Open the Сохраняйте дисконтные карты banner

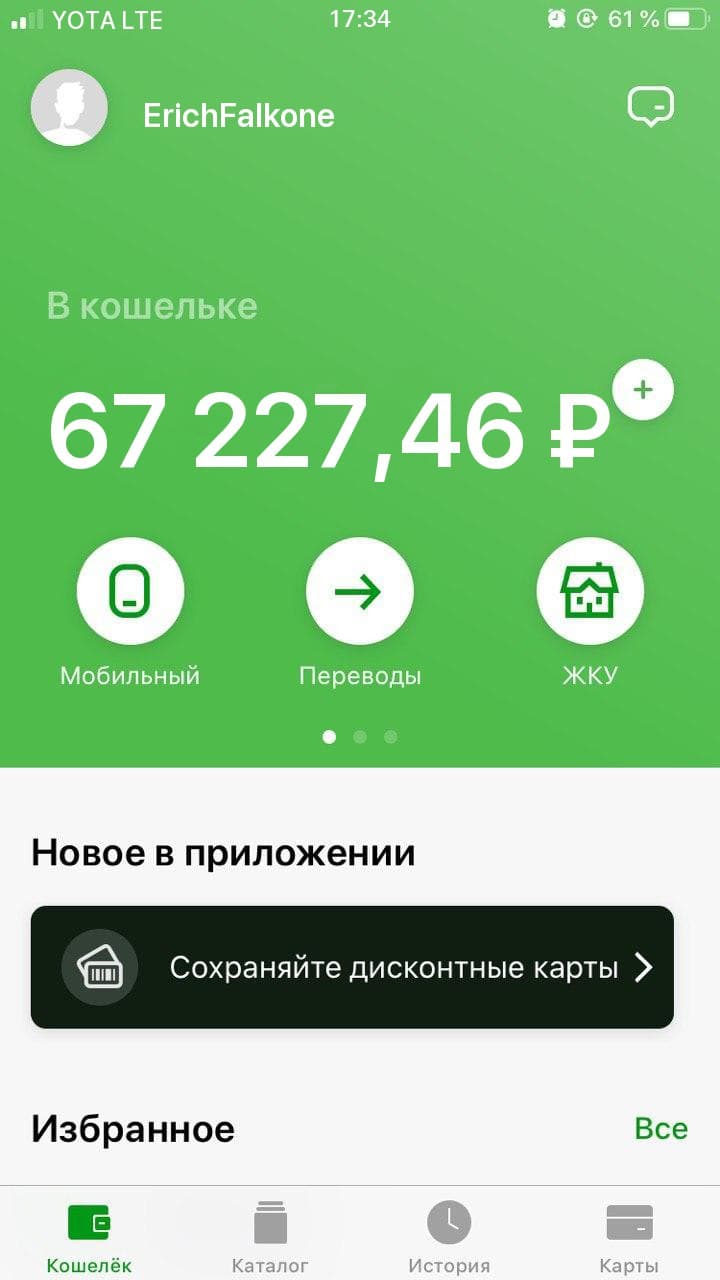(352, 967)
